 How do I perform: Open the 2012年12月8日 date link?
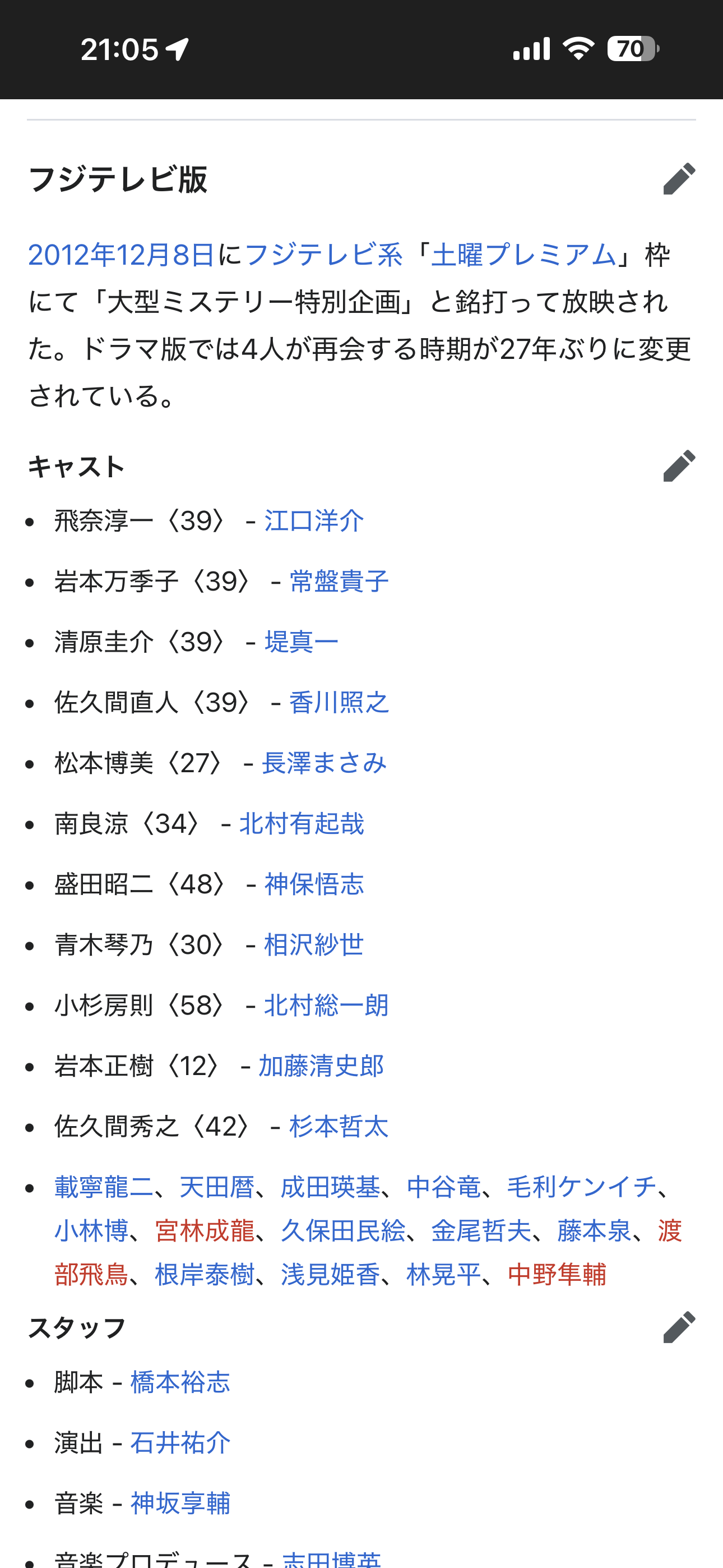[x=121, y=255]
